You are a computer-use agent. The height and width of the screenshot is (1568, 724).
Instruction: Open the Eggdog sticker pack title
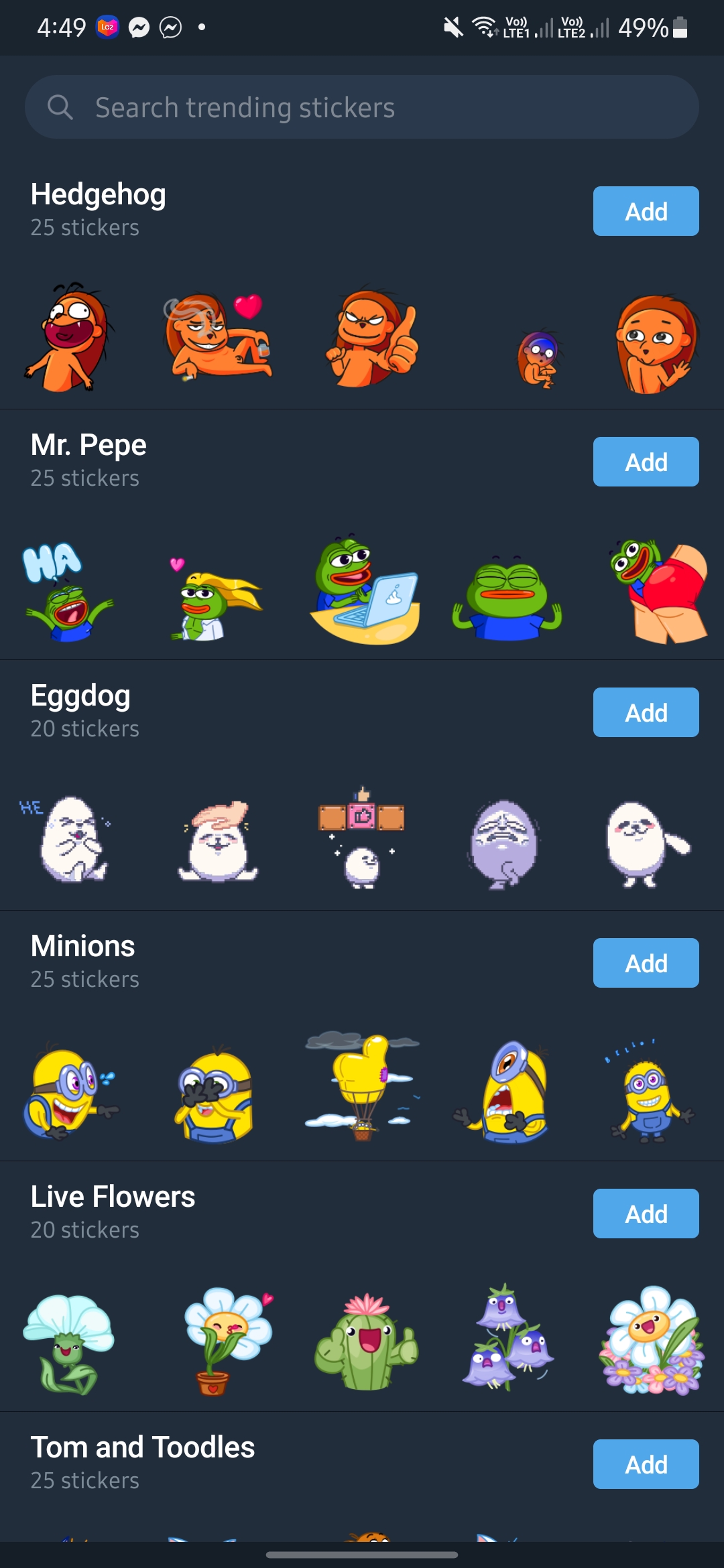(x=82, y=696)
